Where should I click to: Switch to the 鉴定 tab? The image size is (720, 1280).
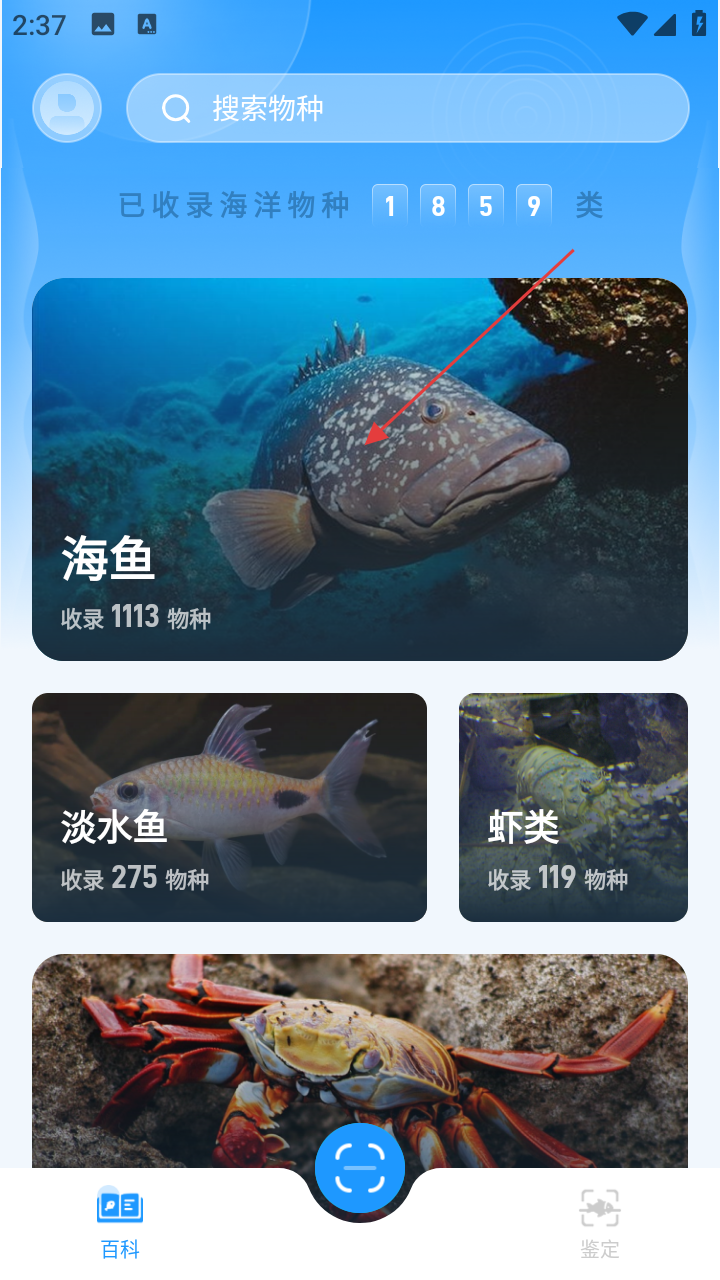tap(600, 1222)
